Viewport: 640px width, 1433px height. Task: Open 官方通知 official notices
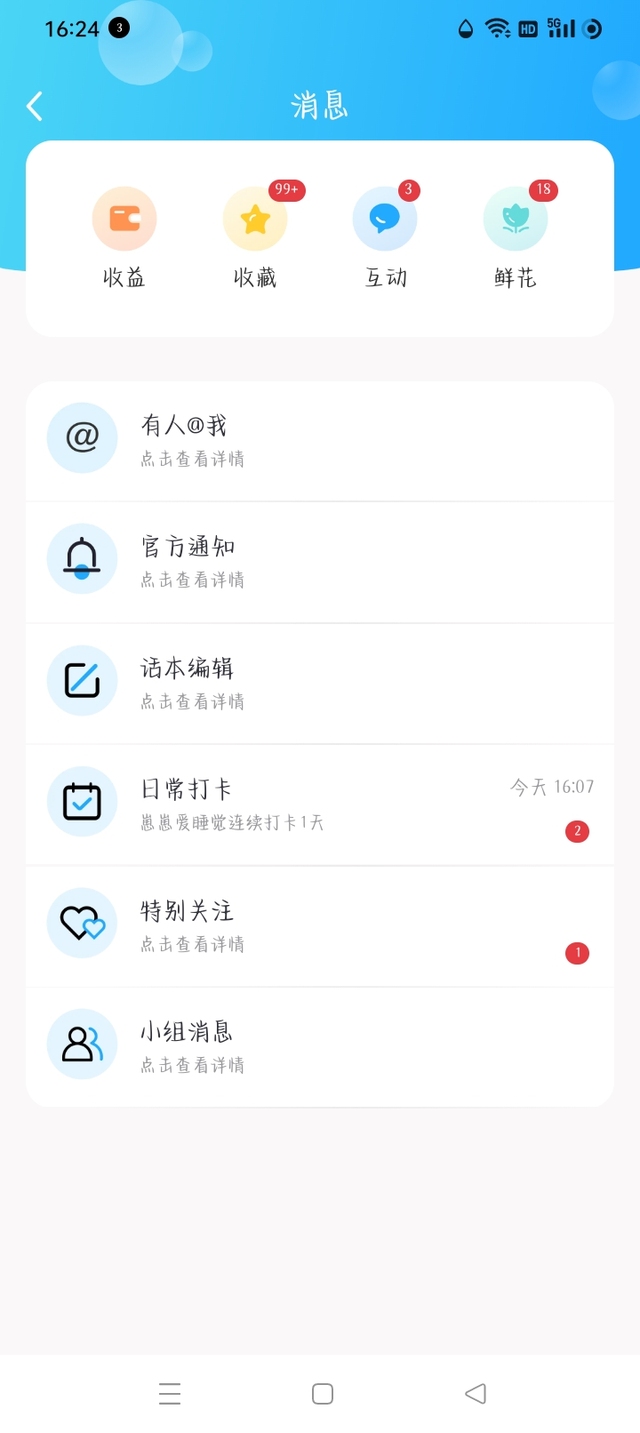click(320, 562)
